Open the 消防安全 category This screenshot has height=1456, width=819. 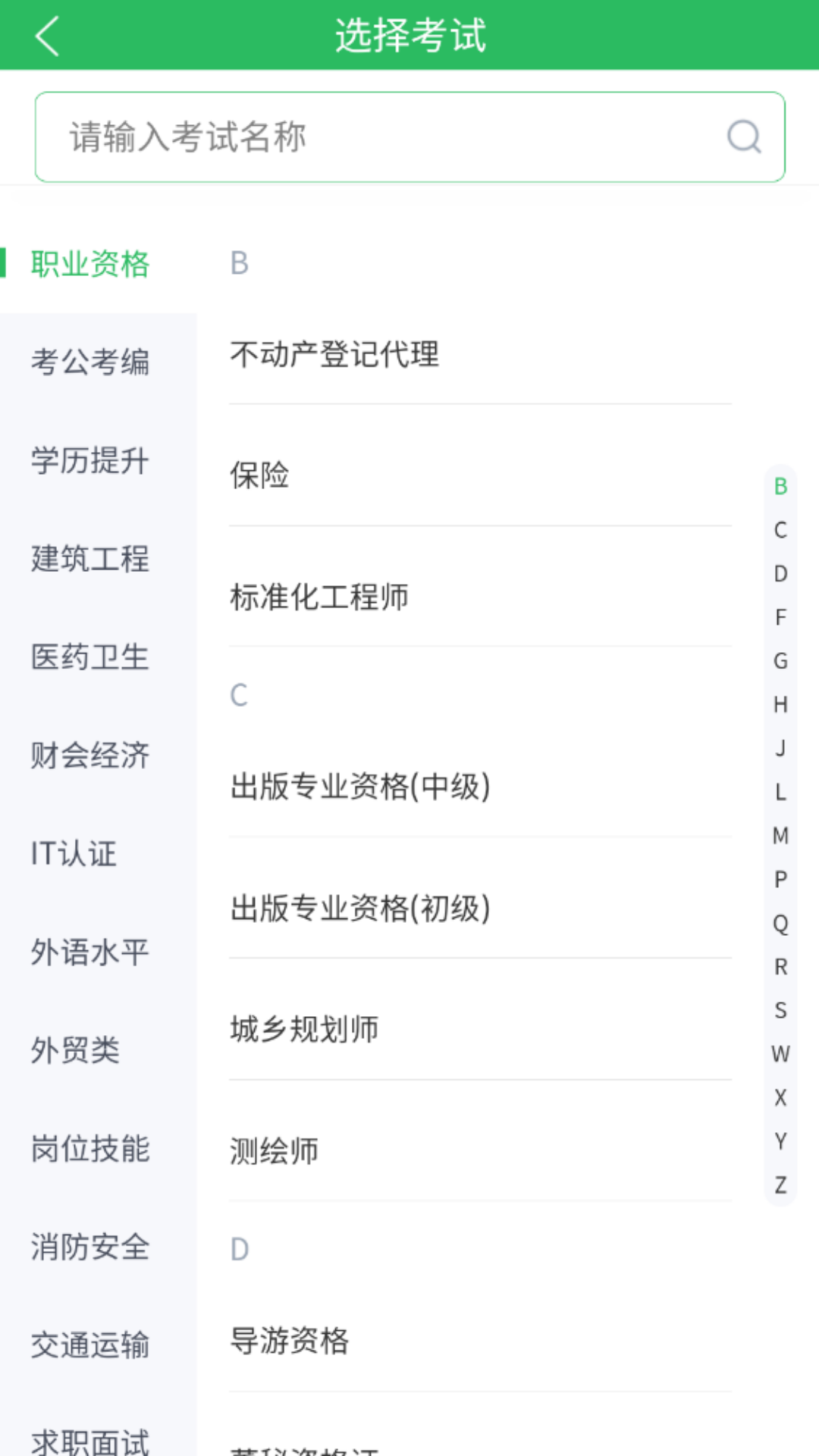[x=90, y=1247]
